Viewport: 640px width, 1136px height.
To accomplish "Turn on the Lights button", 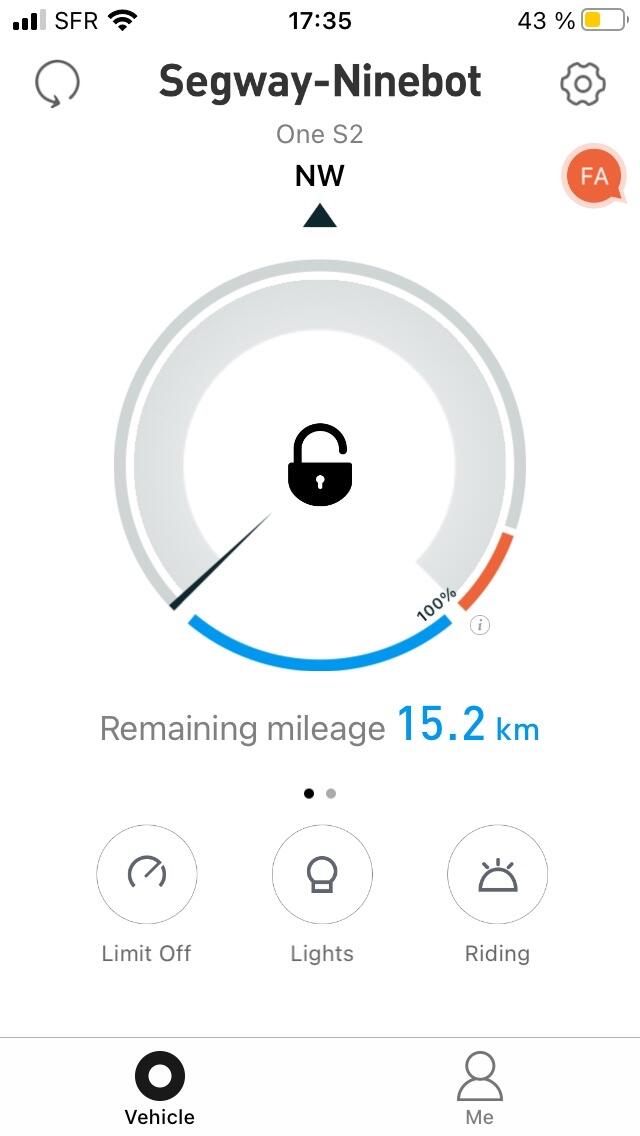I will click(322, 874).
